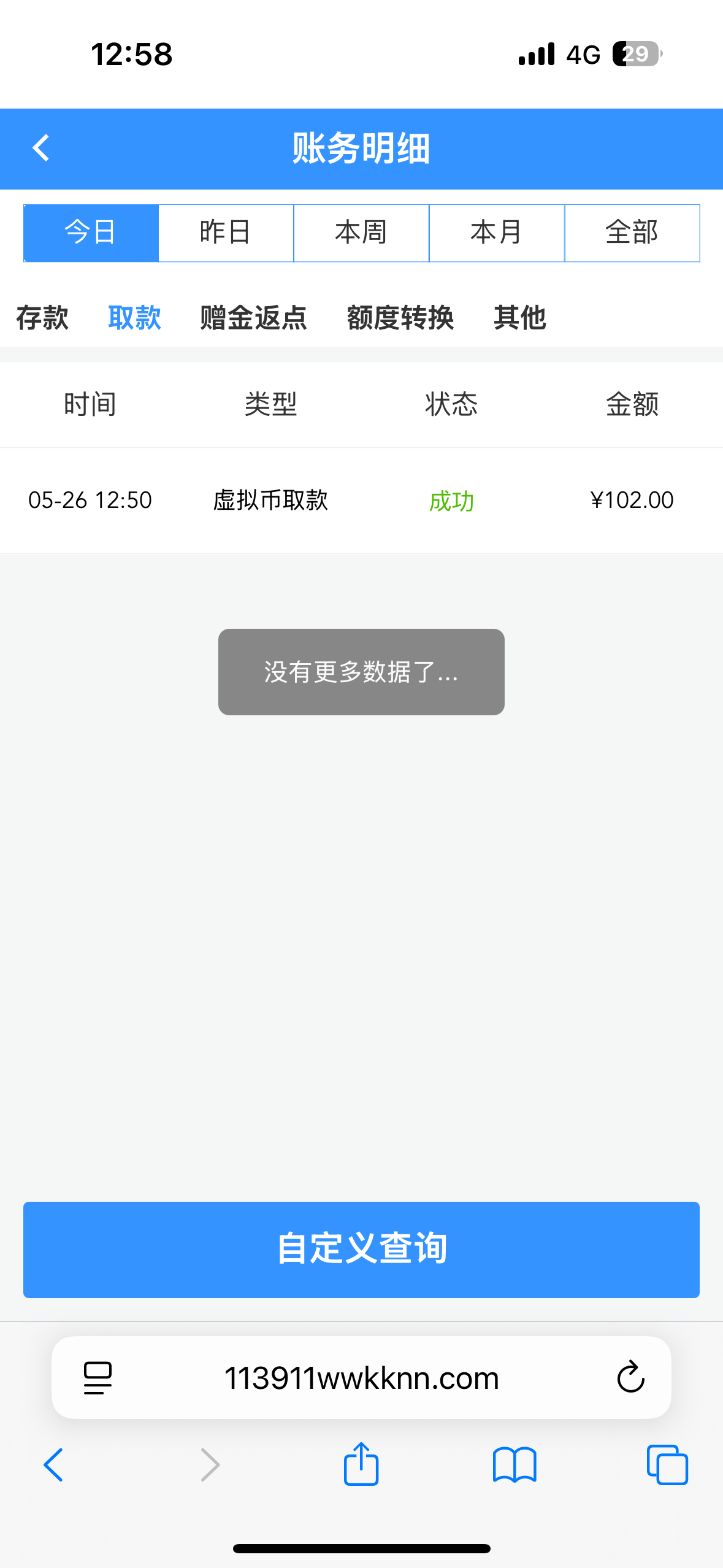Switch to 昨日 records
The width and height of the screenshot is (723, 1568).
pos(226,233)
